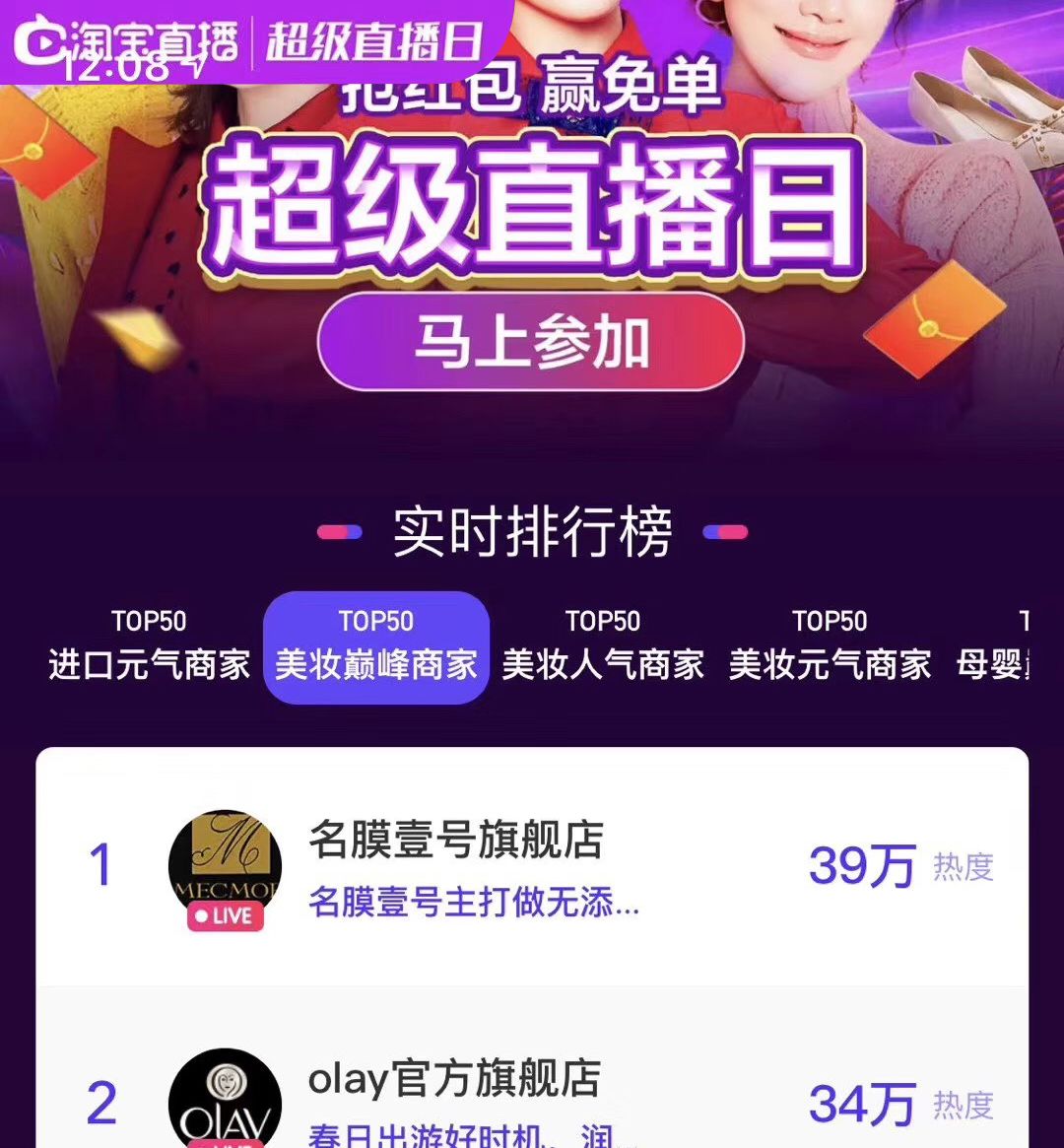
Task: Open the 名膜壹号旗舰店 store name link
Action: tap(455, 843)
